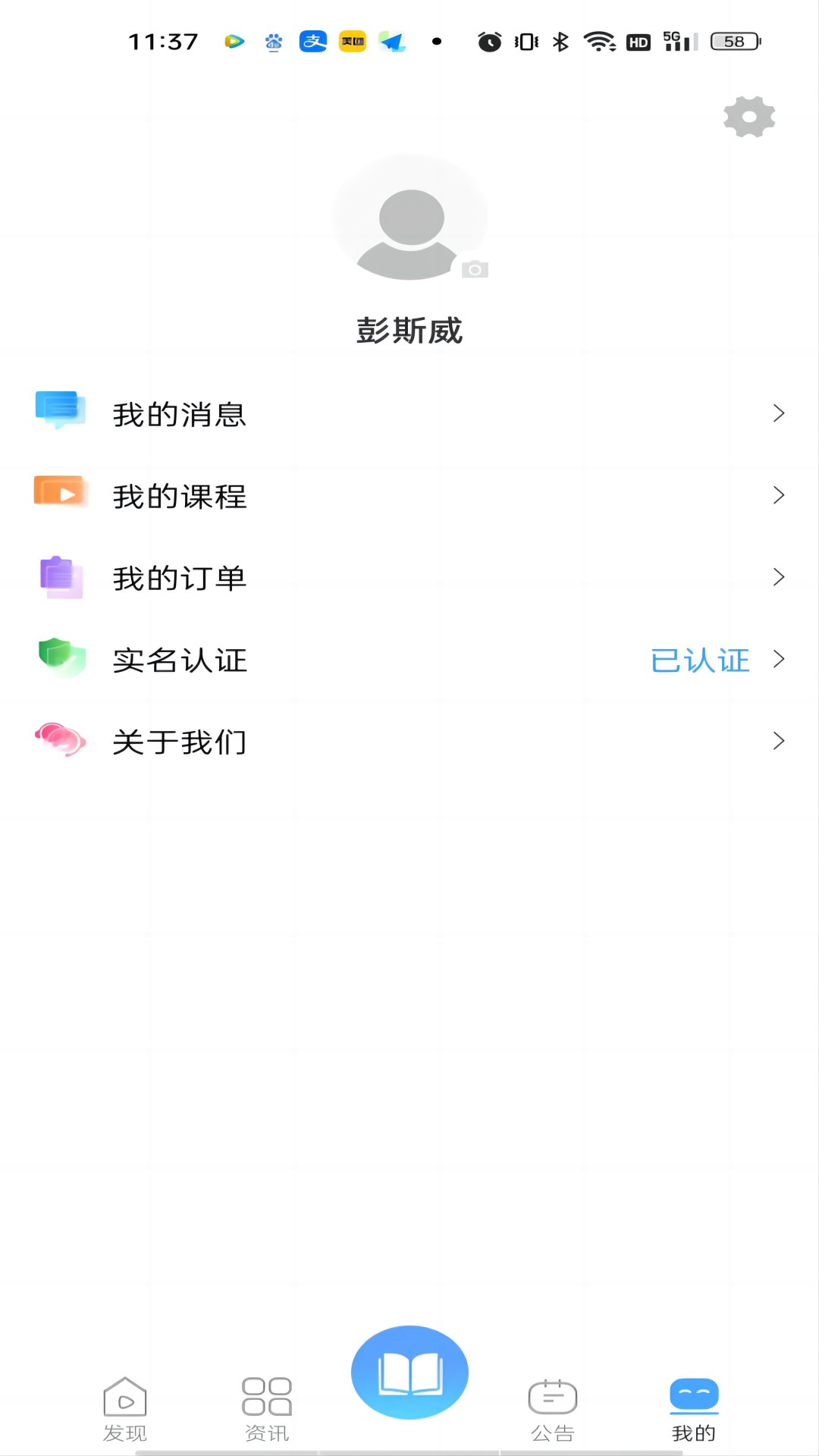
Task: Switch to the 发现 tab
Action: [x=125, y=1409]
